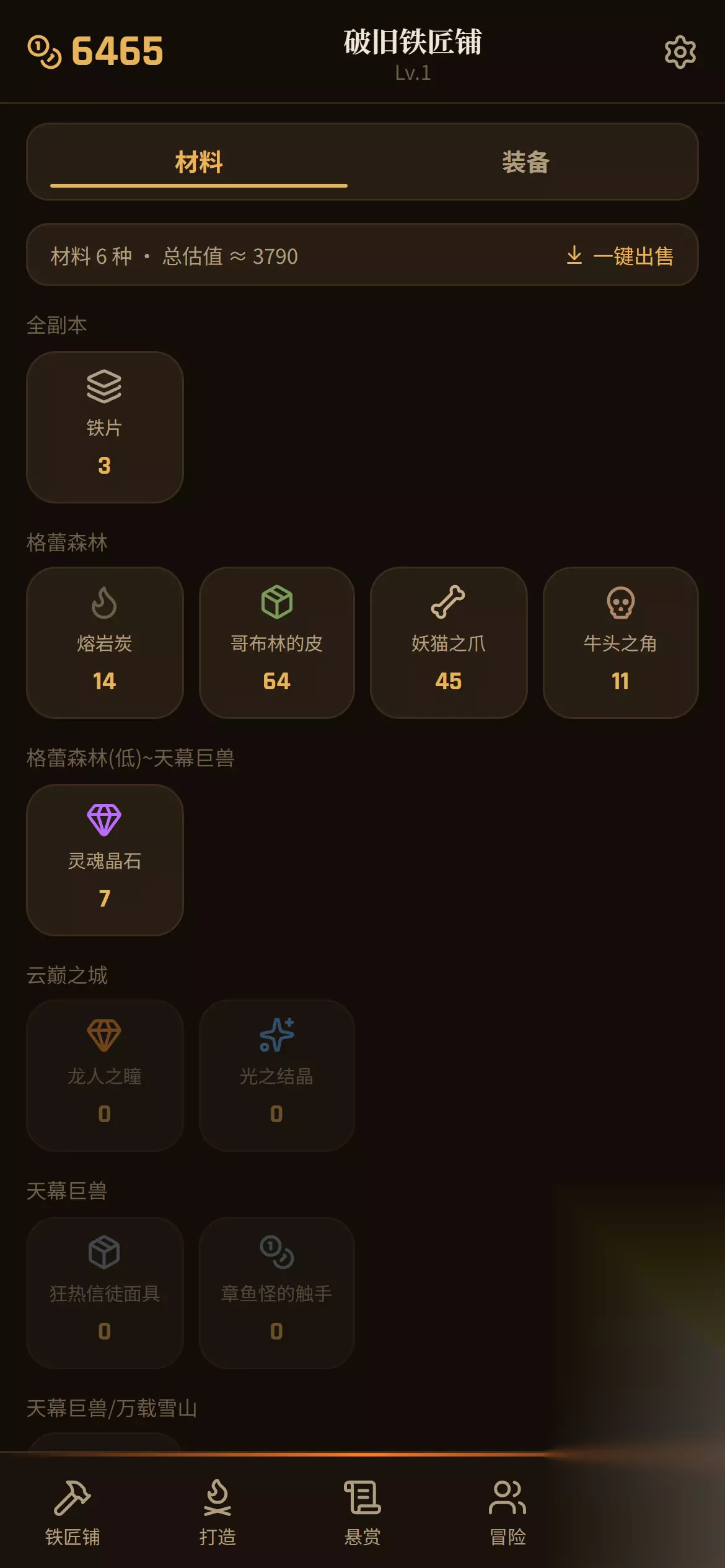Select the 哥布林的皮 card

(277, 643)
